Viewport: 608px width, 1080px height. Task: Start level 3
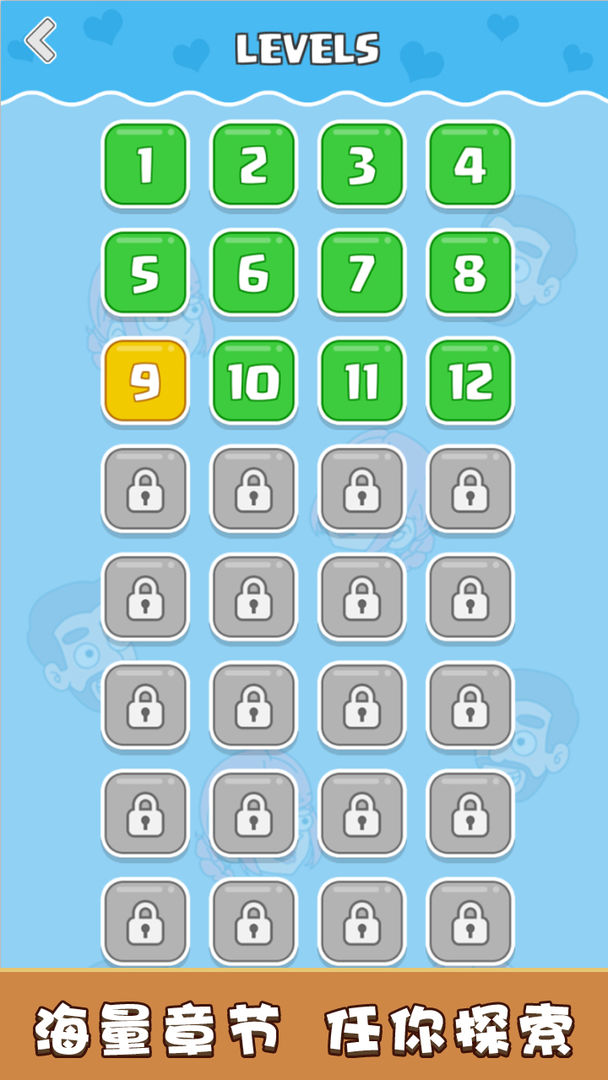click(362, 165)
